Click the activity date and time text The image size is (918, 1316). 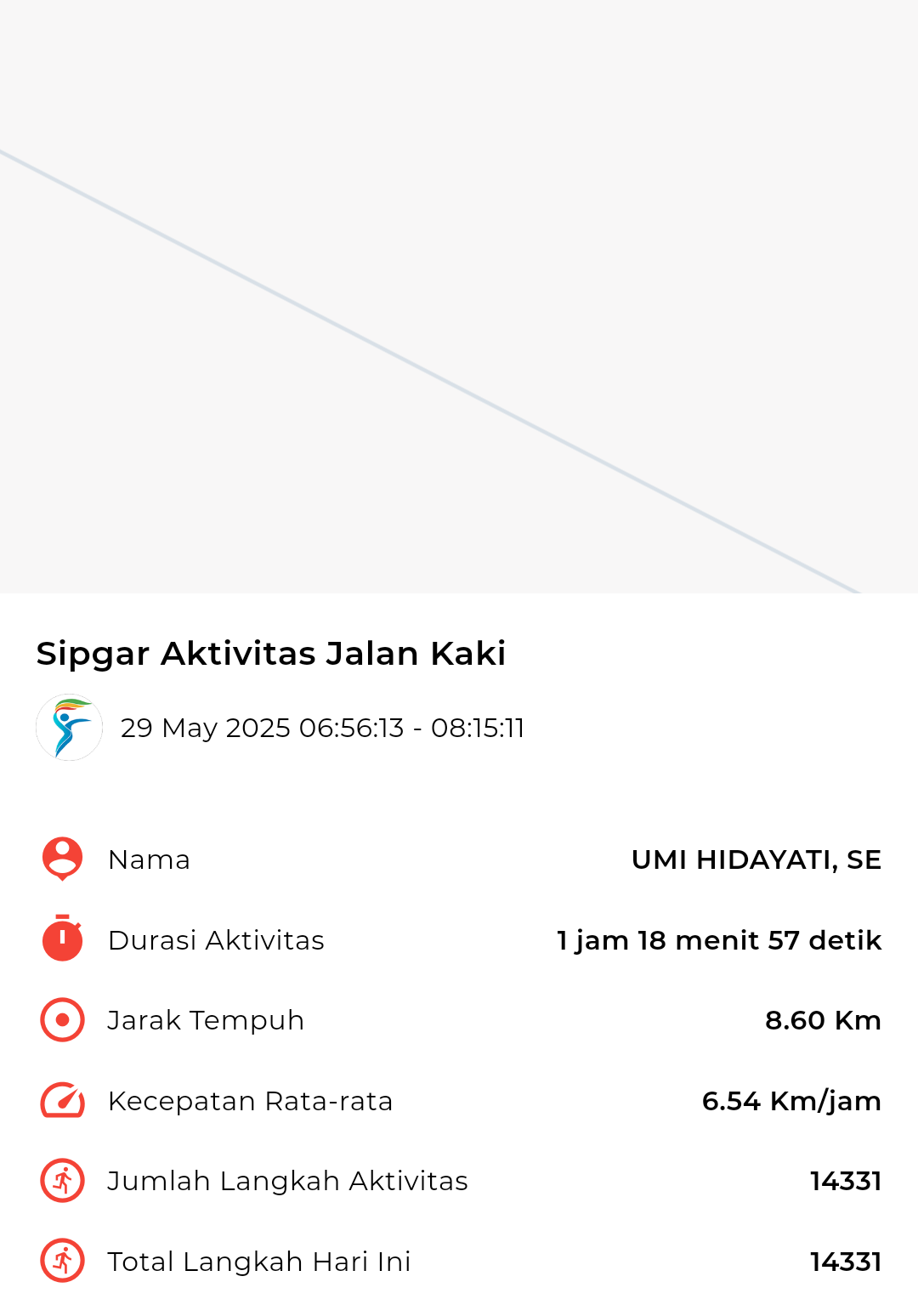click(323, 728)
